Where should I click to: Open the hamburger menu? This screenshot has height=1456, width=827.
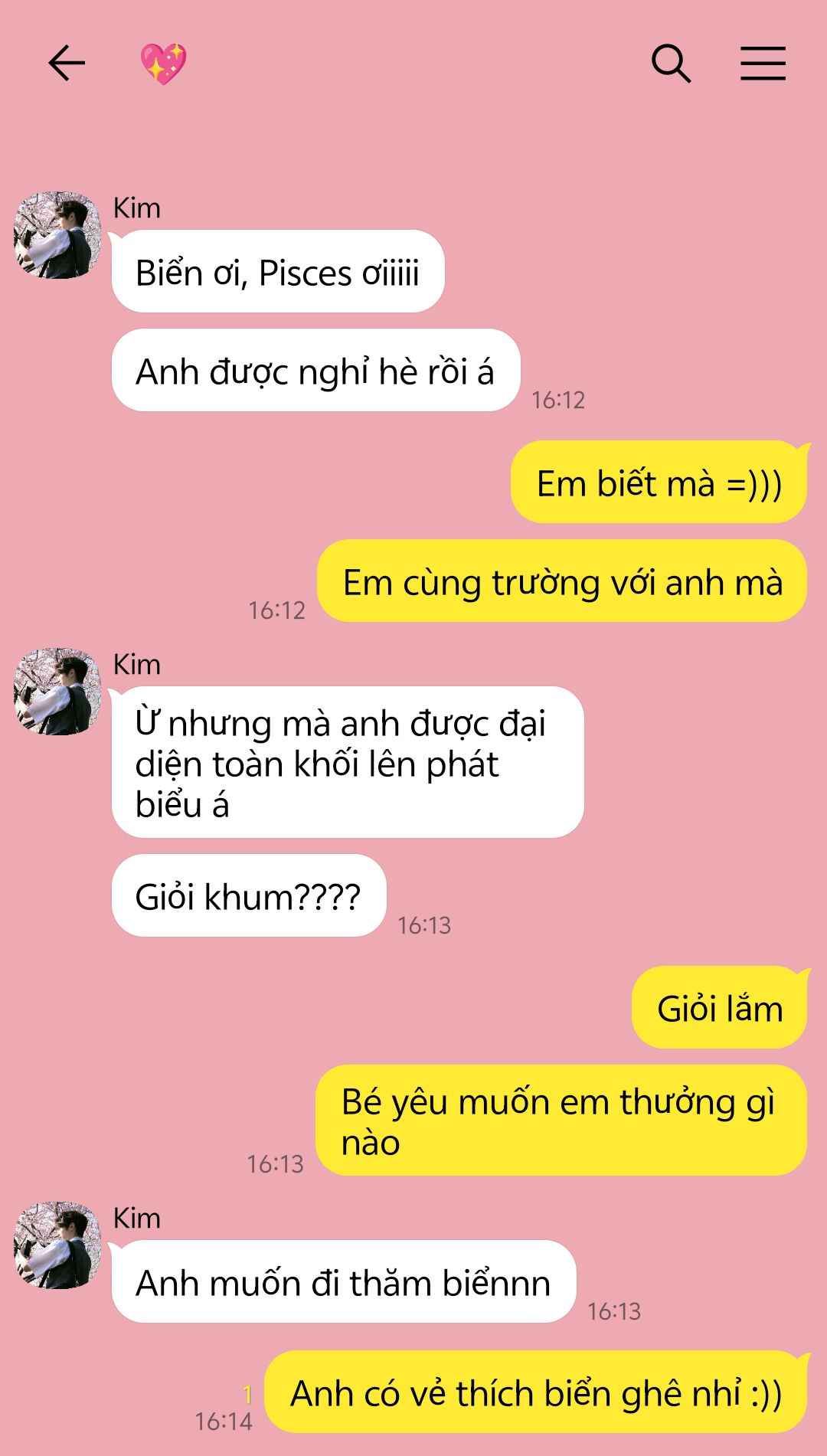pyautogui.click(x=763, y=63)
